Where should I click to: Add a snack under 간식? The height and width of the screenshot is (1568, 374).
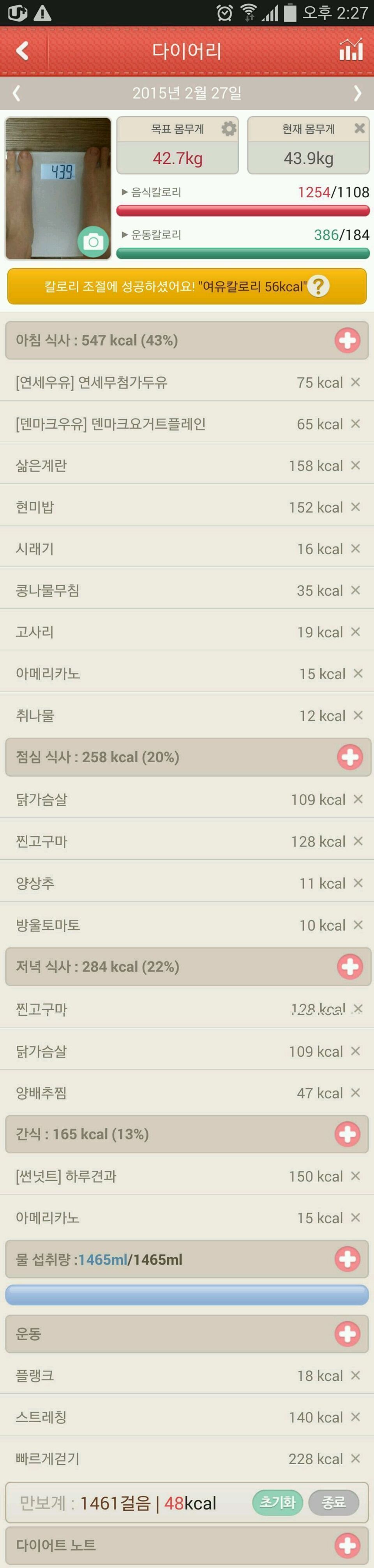pyautogui.click(x=347, y=1134)
